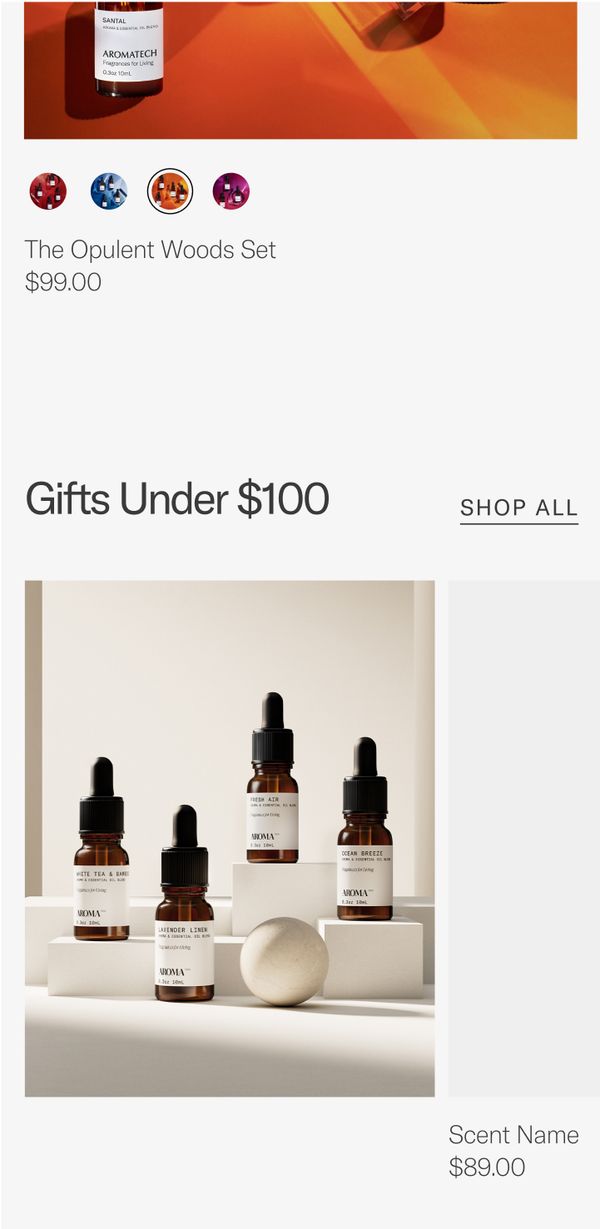Open the four dropper bottles gift card

[x=230, y=838]
